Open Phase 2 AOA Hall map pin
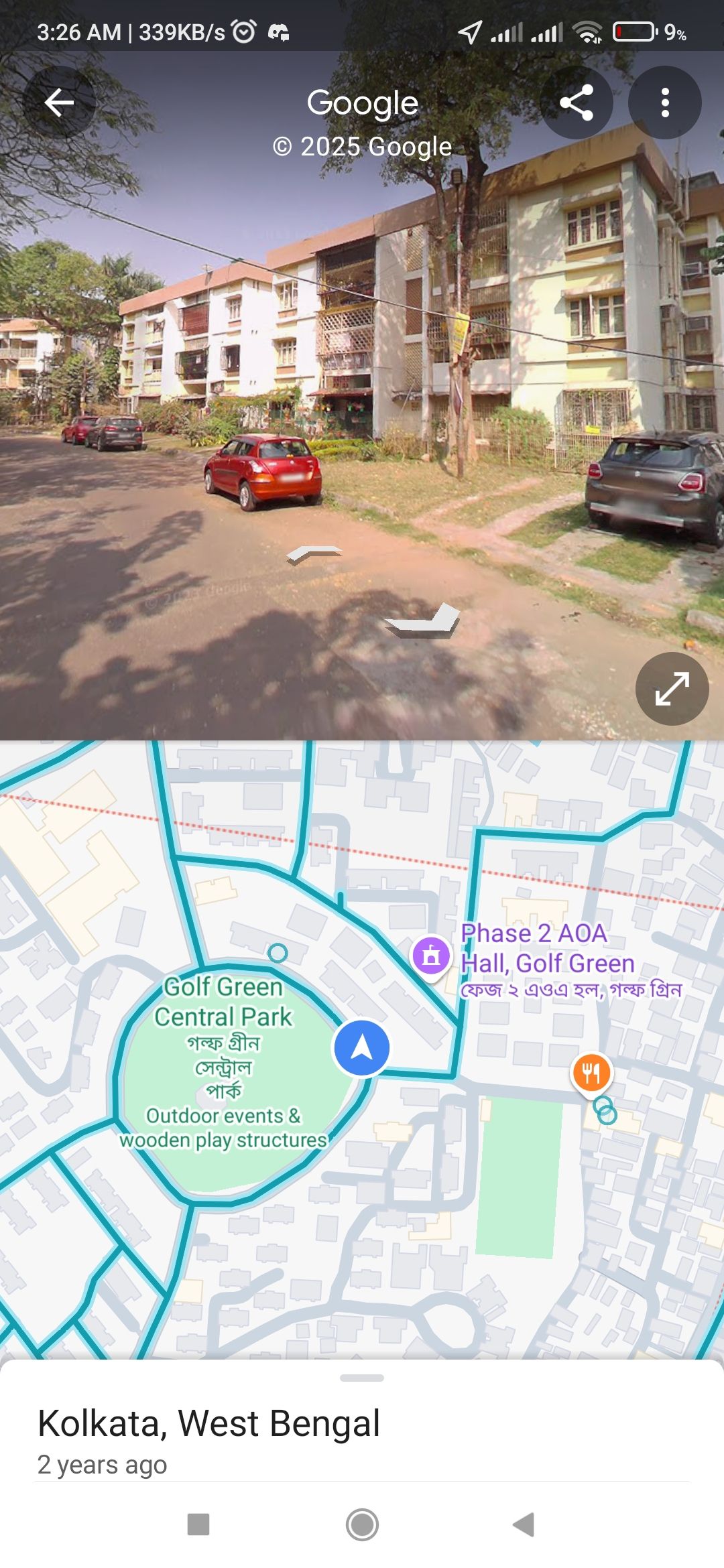The image size is (724, 1568). coord(431,955)
